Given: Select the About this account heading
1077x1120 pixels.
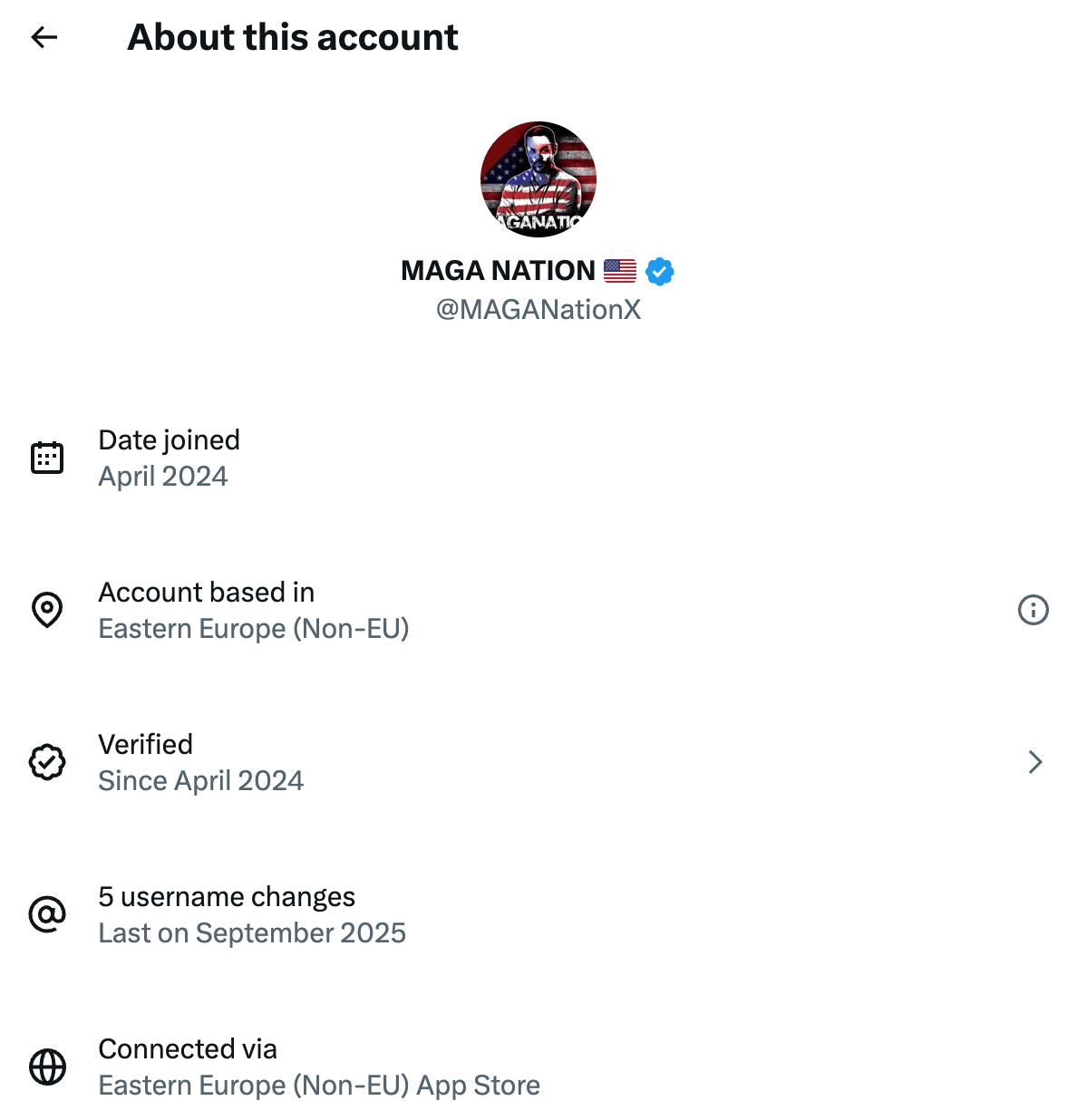Looking at the screenshot, I should tap(293, 37).
